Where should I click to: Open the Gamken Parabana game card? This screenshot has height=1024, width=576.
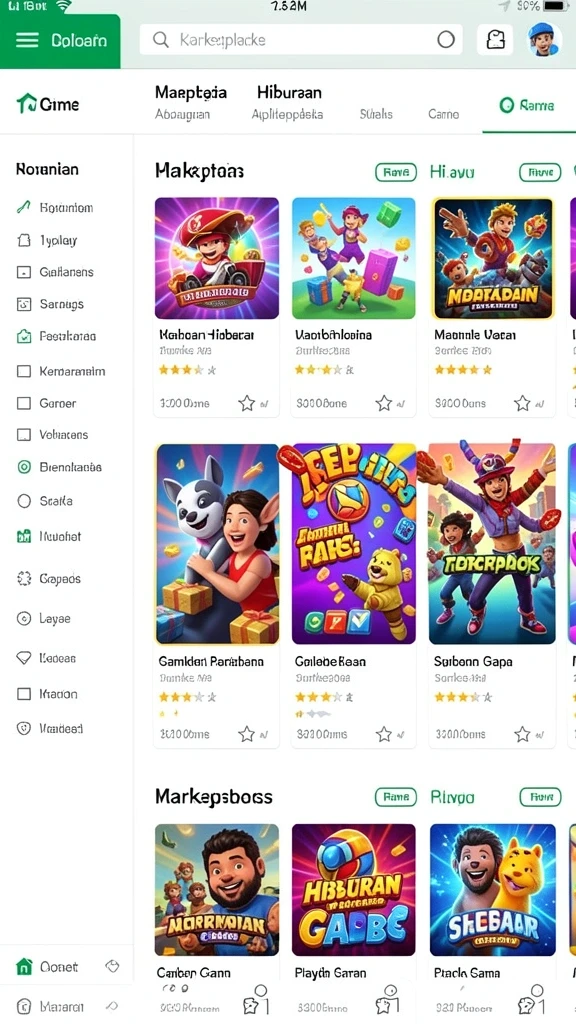click(217, 595)
